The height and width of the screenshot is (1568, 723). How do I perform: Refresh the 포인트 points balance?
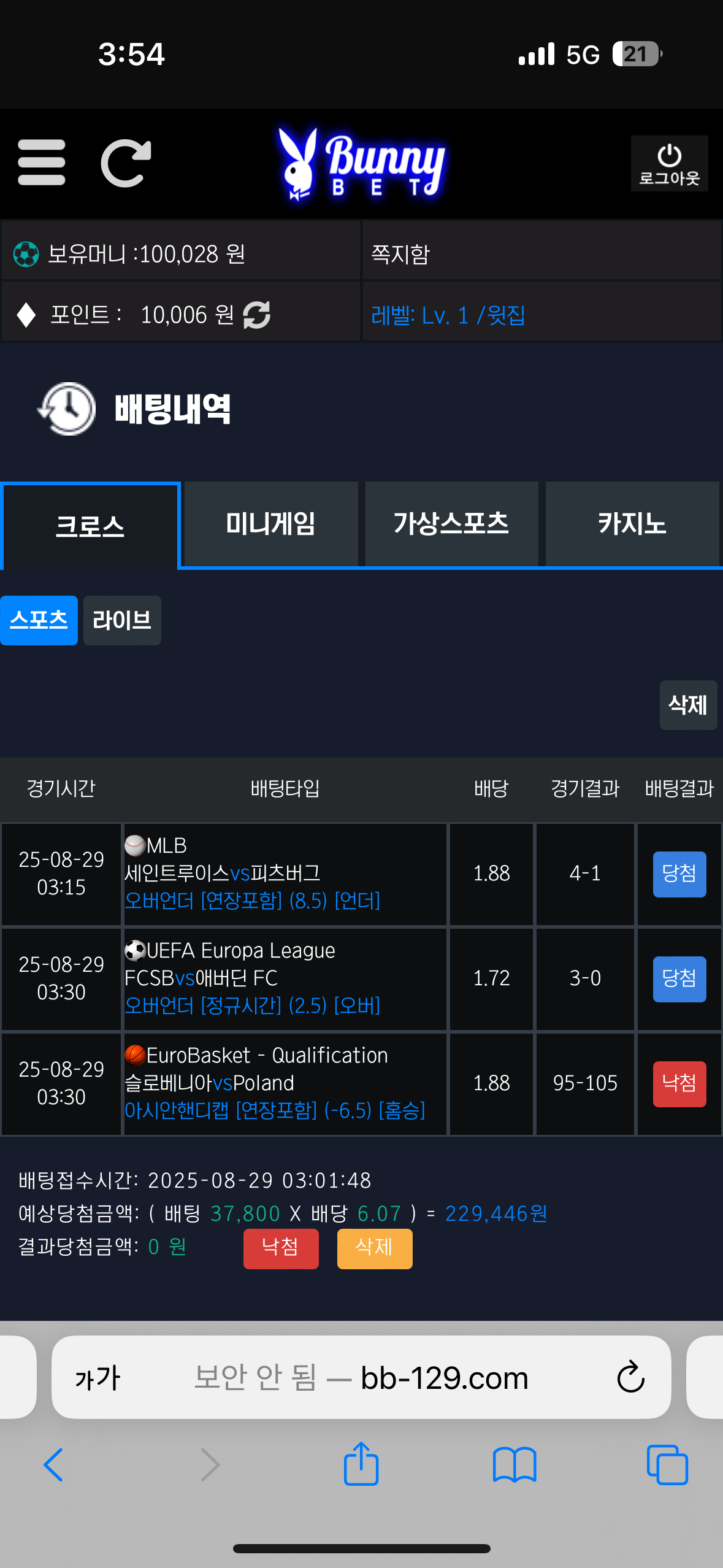pyautogui.click(x=257, y=315)
